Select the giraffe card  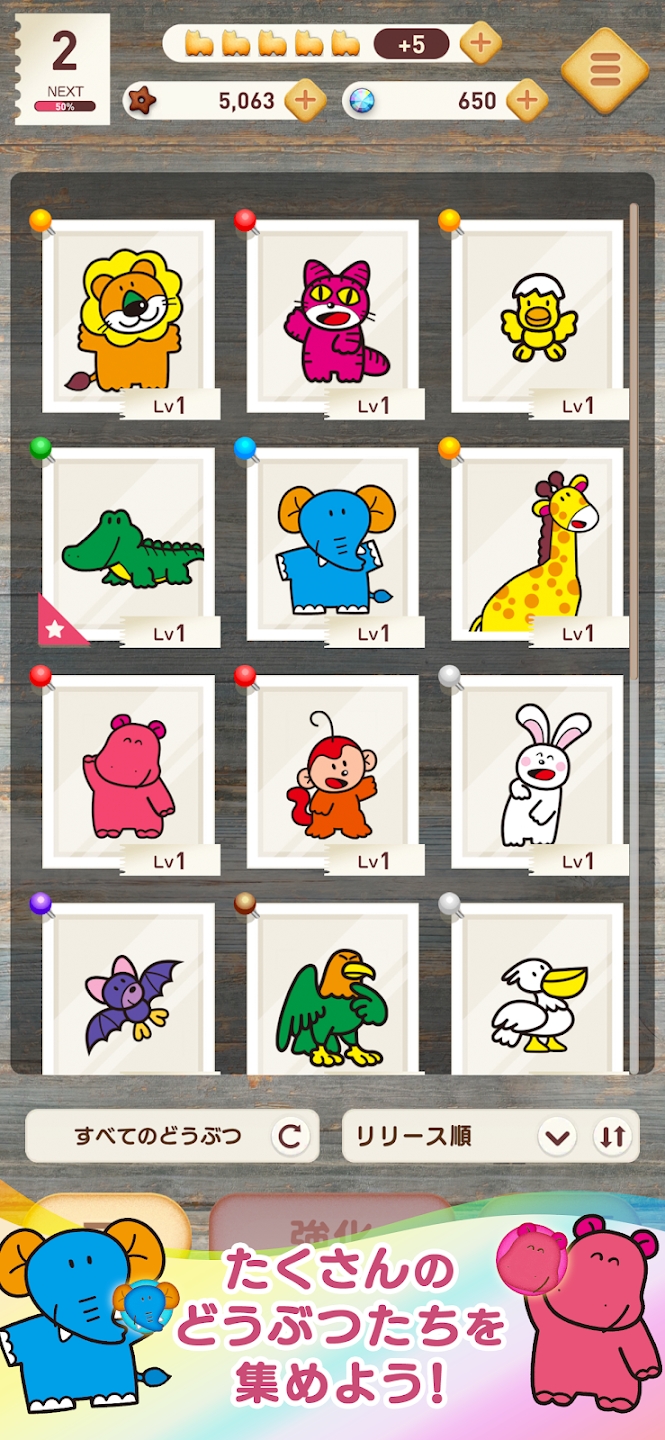[537, 546]
